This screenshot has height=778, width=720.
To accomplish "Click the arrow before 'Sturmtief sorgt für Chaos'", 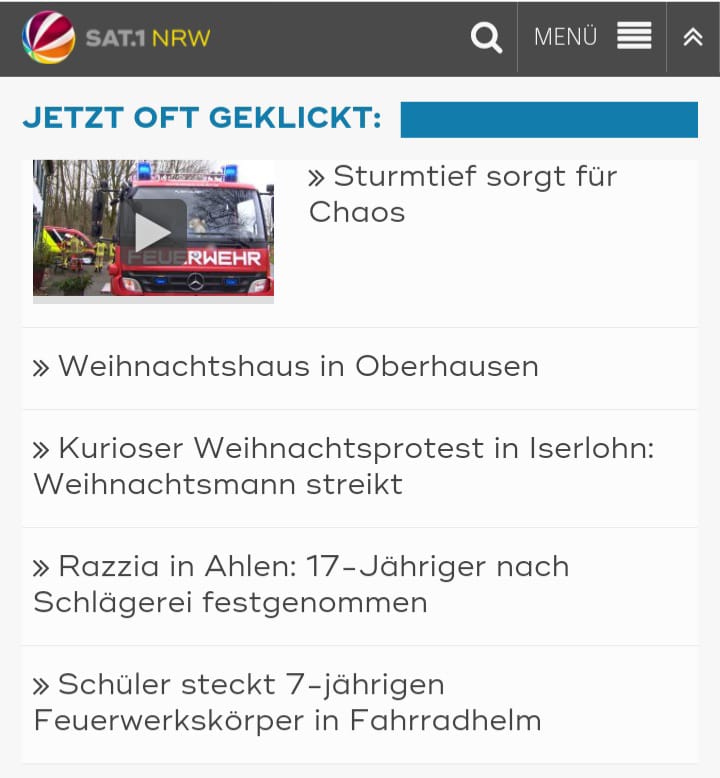I will (x=317, y=177).
